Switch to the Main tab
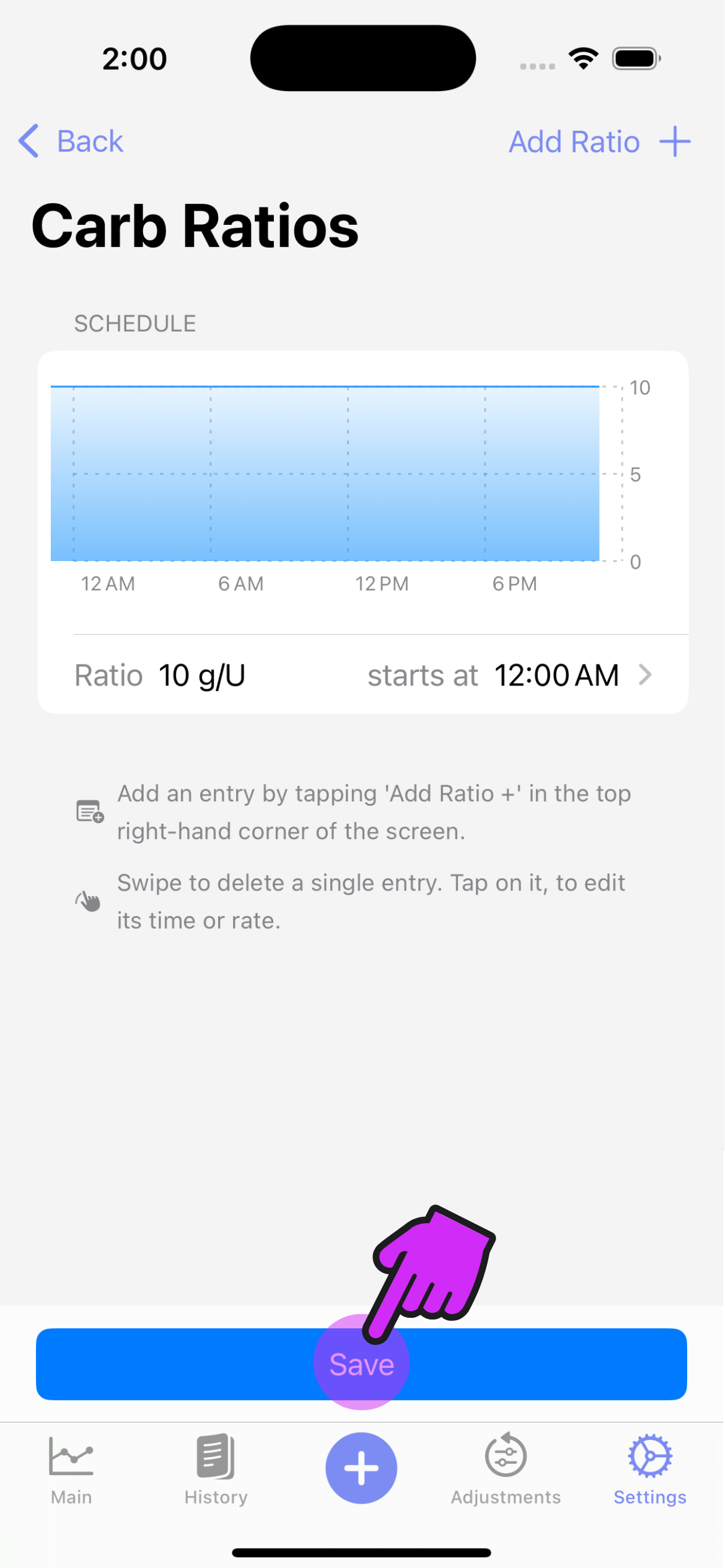725x1568 pixels. 71,1469
